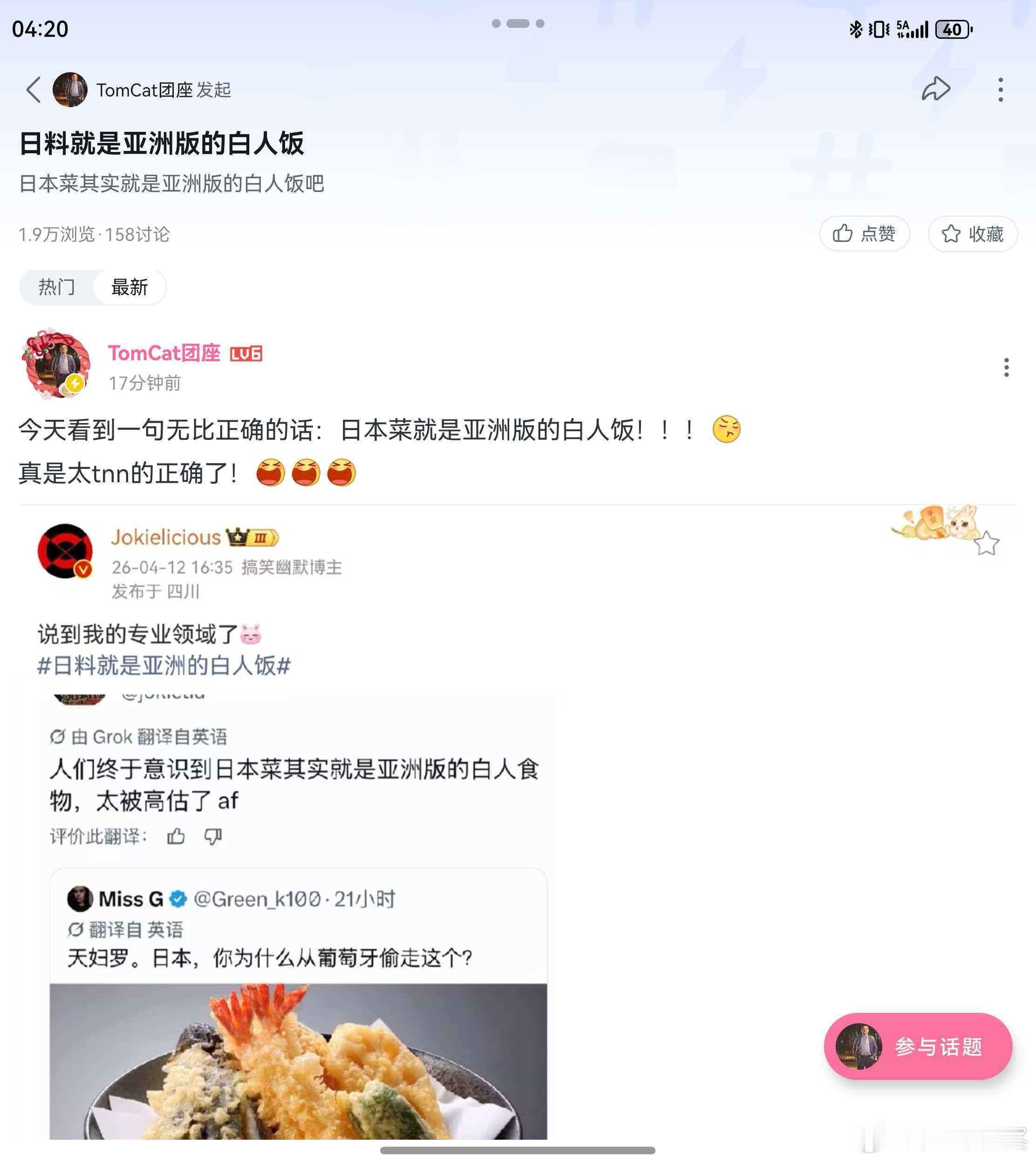Toggle the 收藏 favorite button
This screenshot has height=1163, width=1036.
pyautogui.click(x=972, y=233)
